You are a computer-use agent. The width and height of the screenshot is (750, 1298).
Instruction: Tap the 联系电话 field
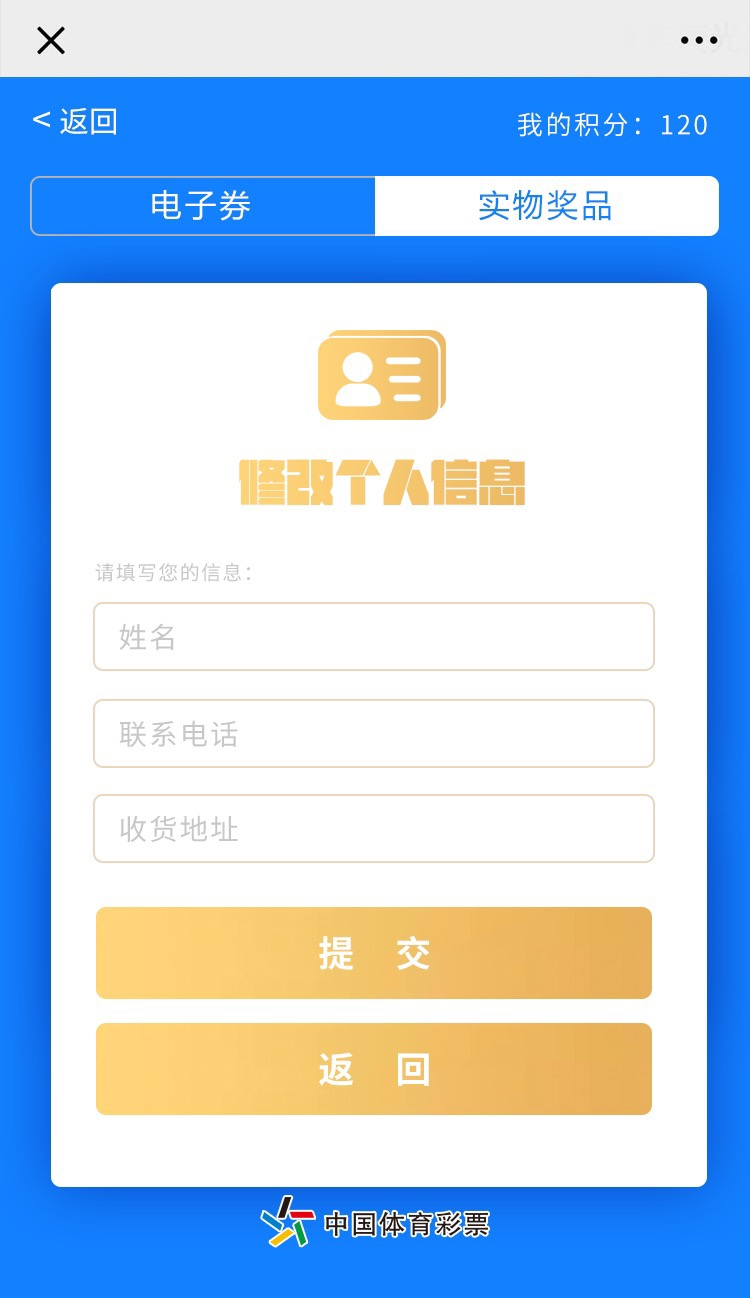click(x=374, y=734)
